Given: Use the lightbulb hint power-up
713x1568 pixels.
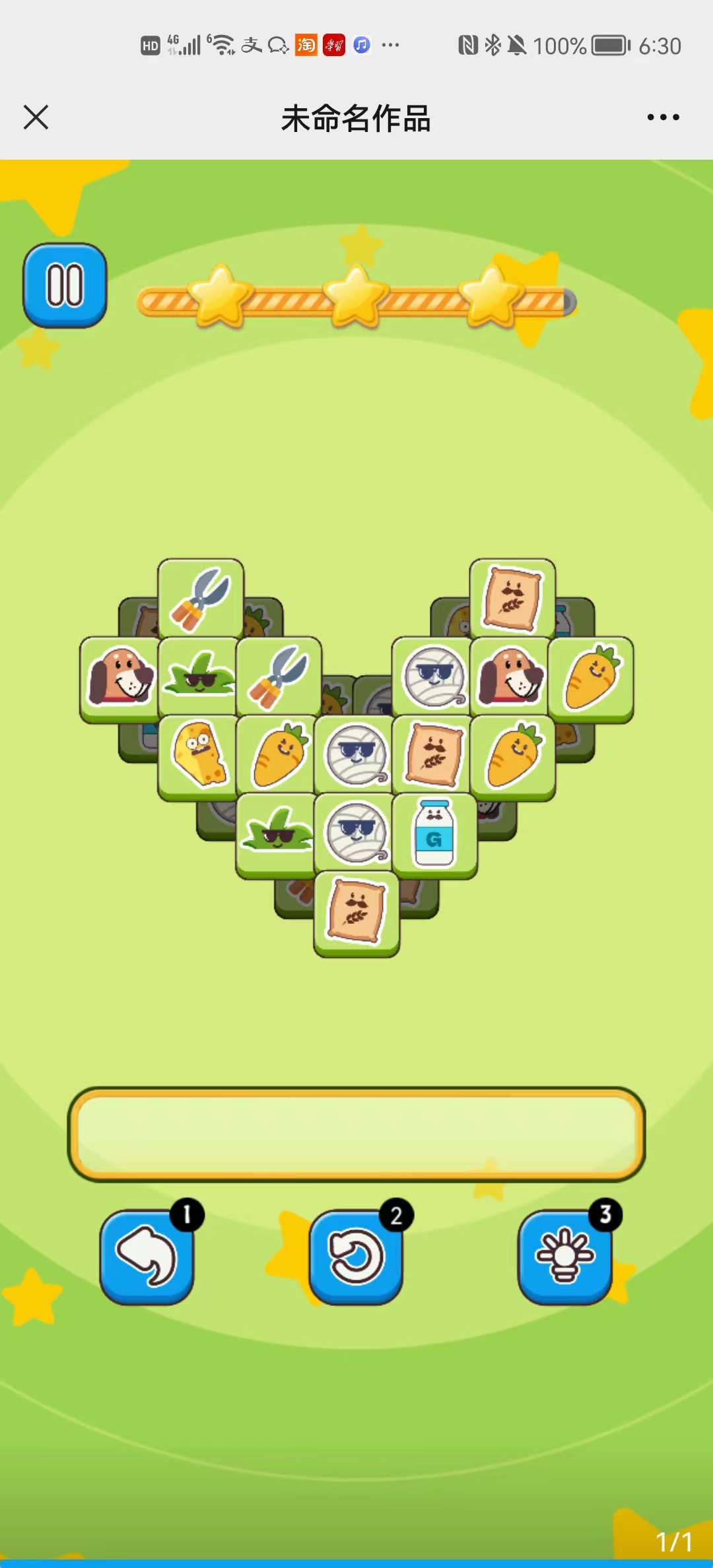Looking at the screenshot, I should 565,1256.
